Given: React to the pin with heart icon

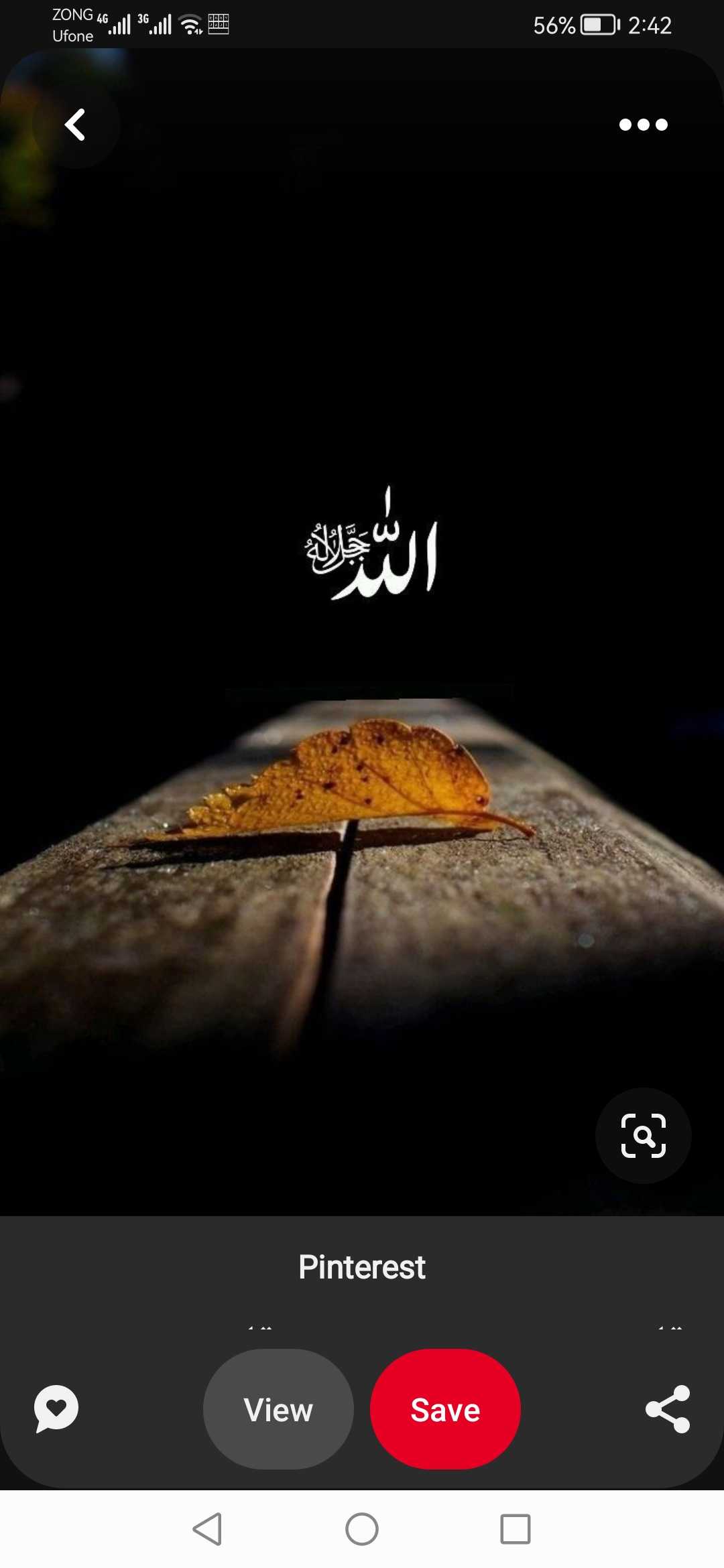Looking at the screenshot, I should click(56, 1409).
